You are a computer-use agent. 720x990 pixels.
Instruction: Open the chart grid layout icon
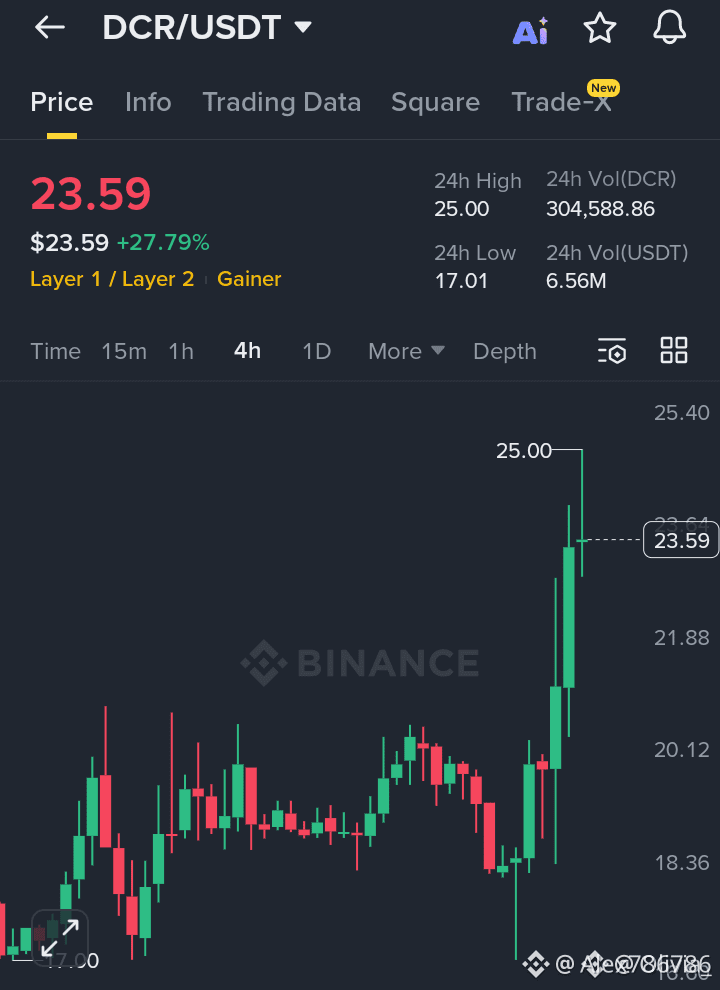[x=674, y=351]
